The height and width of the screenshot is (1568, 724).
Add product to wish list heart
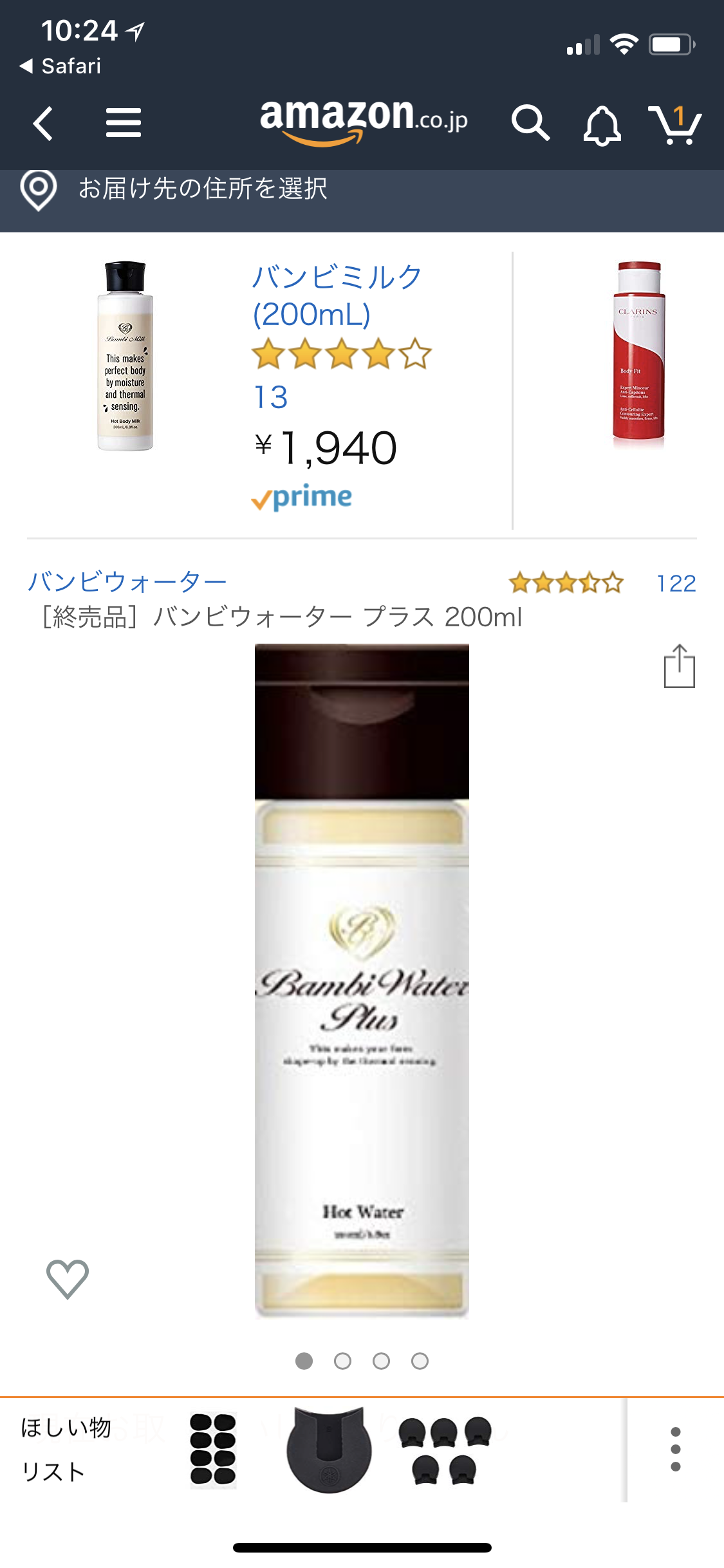point(68,1278)
